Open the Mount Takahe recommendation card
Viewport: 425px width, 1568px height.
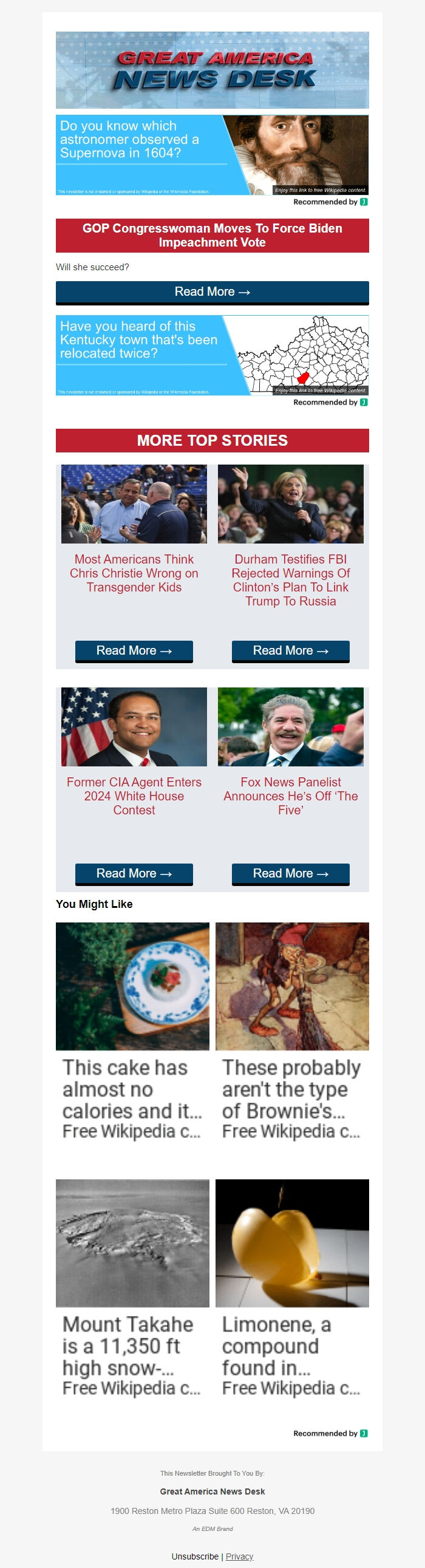[x=132, y=1290]
